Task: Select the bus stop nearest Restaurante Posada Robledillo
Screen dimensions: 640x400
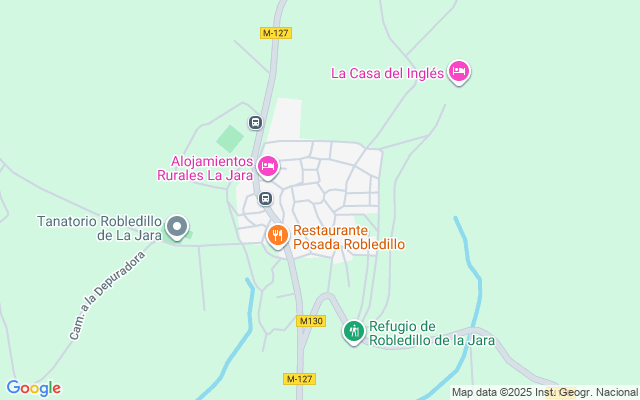Action: 266,198
